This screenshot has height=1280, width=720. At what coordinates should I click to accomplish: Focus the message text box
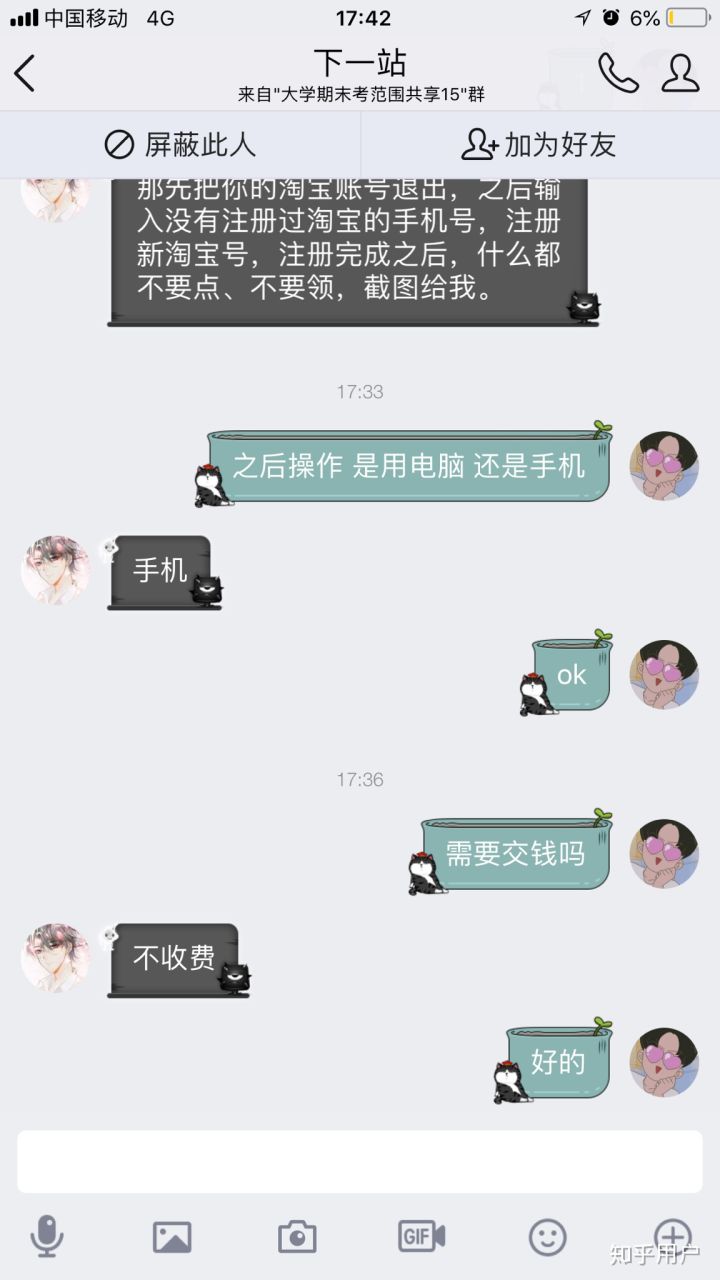click(360, 1161)
